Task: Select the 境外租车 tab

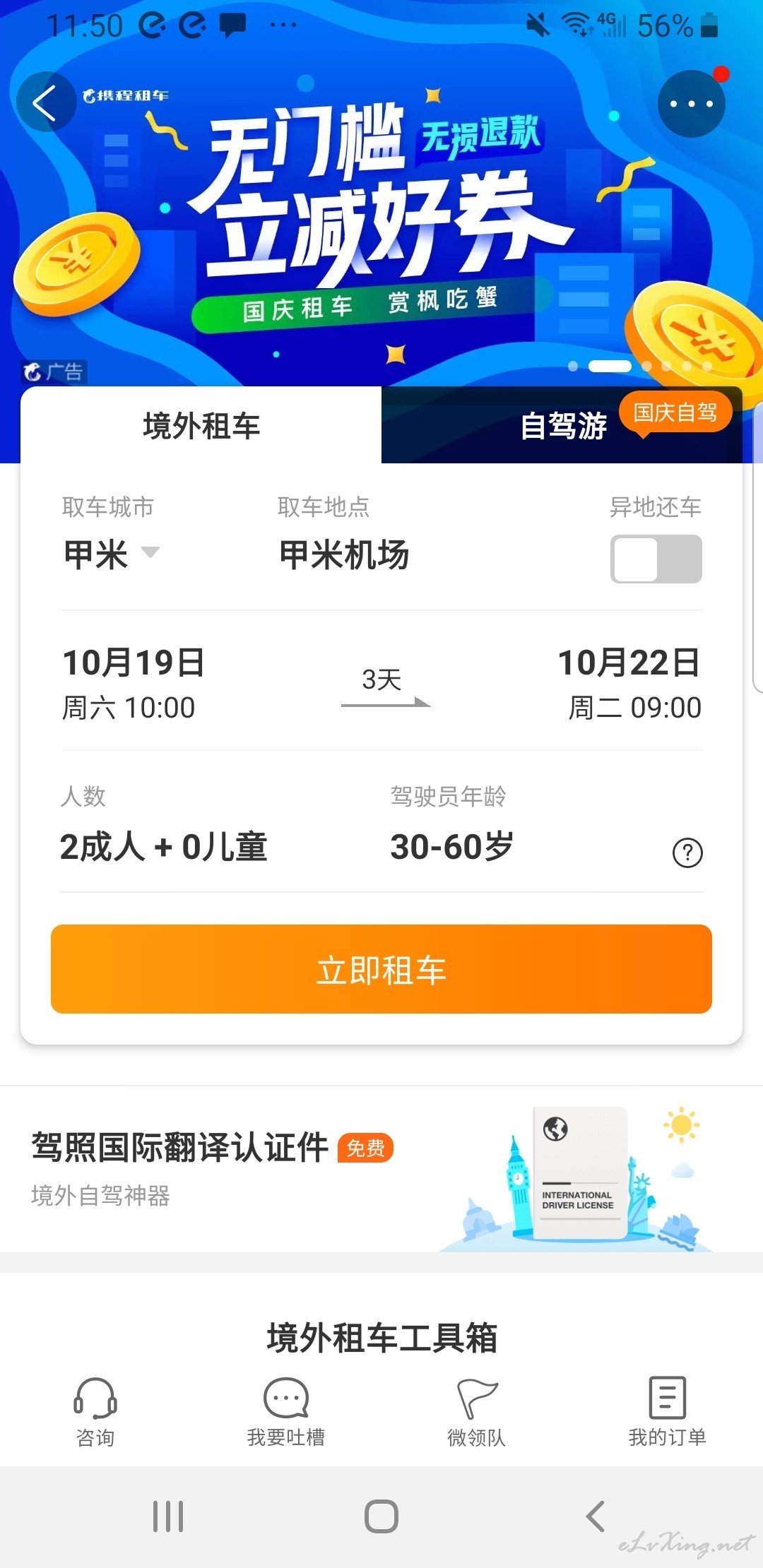Action: (201, 426)
